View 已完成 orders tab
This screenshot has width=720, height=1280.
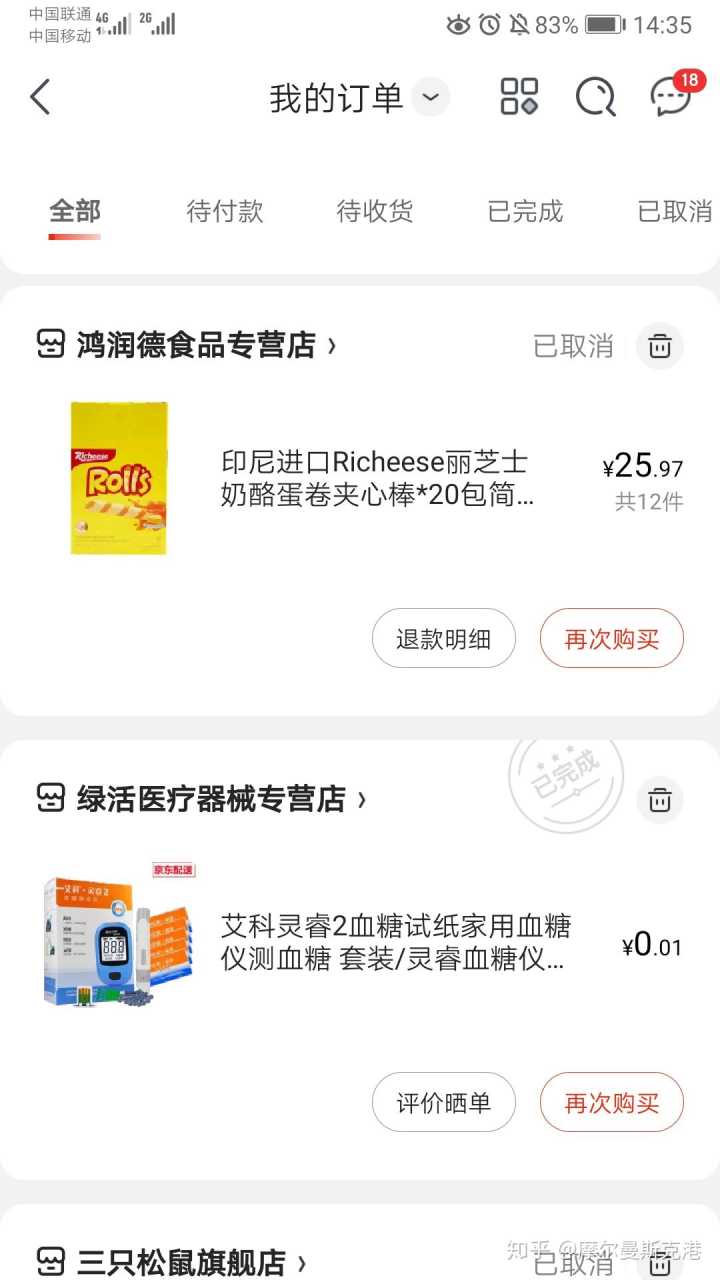click(x=525, y=212)
